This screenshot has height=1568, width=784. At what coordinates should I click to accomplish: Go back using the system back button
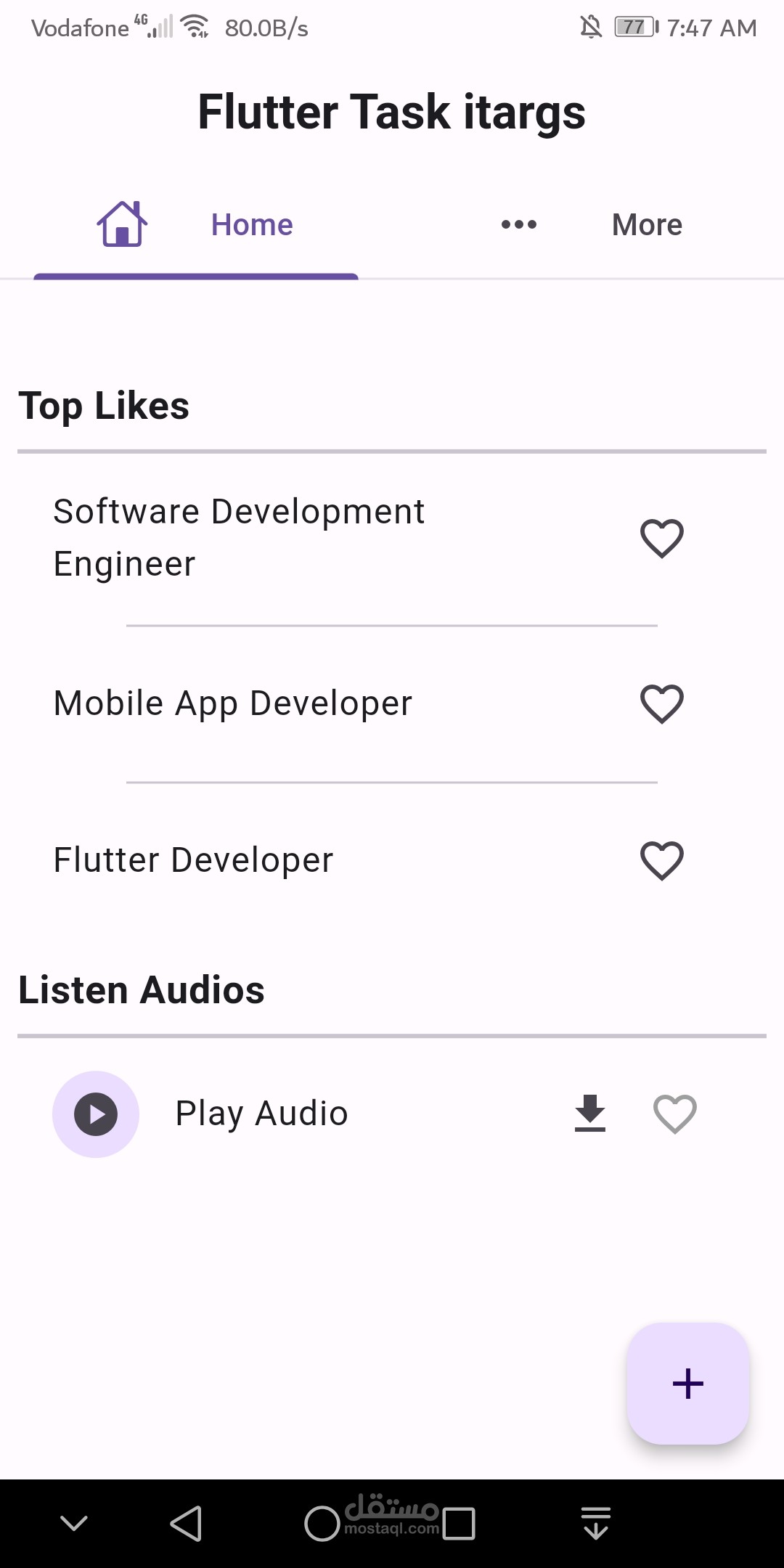pos(186,1523)
